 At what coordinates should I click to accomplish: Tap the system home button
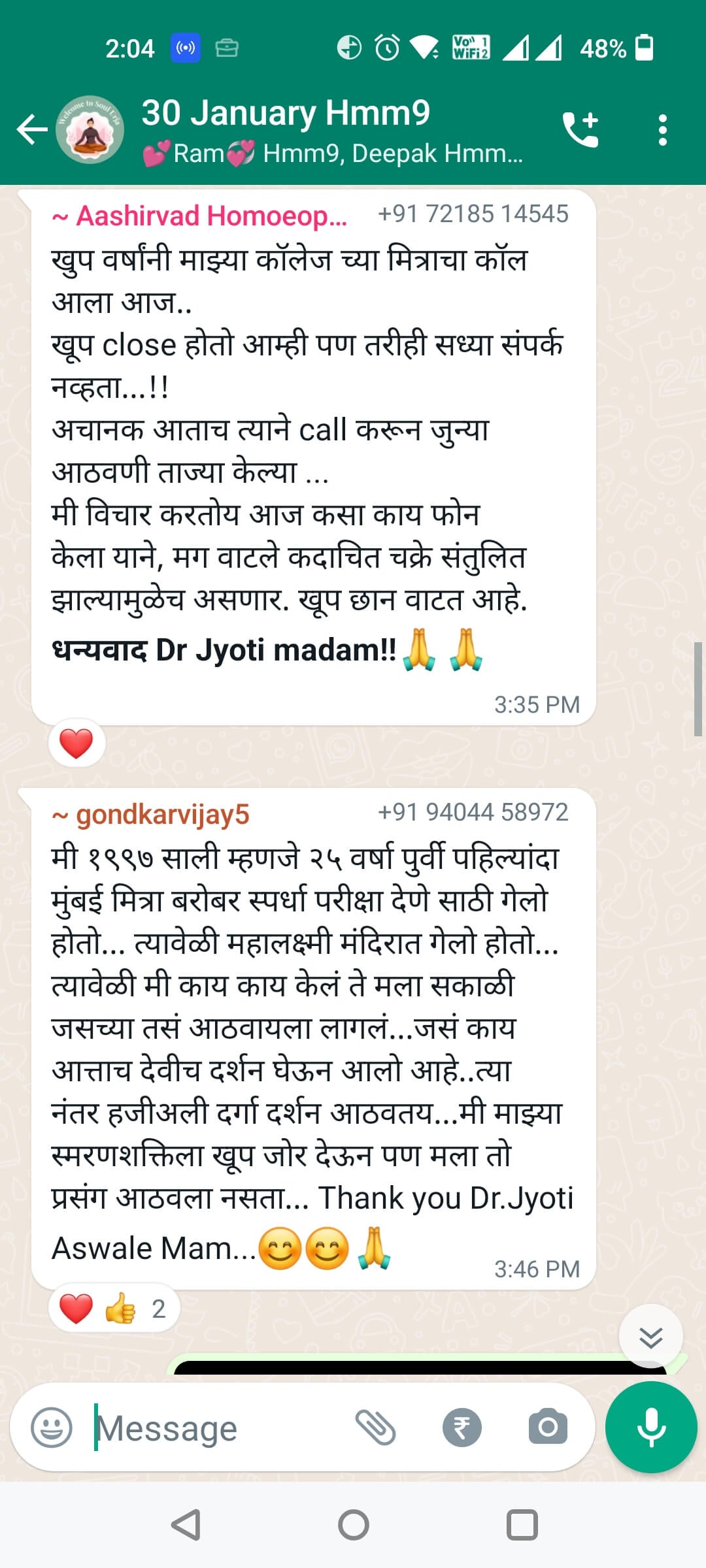pyautogui.click(x=353, y=1526)
